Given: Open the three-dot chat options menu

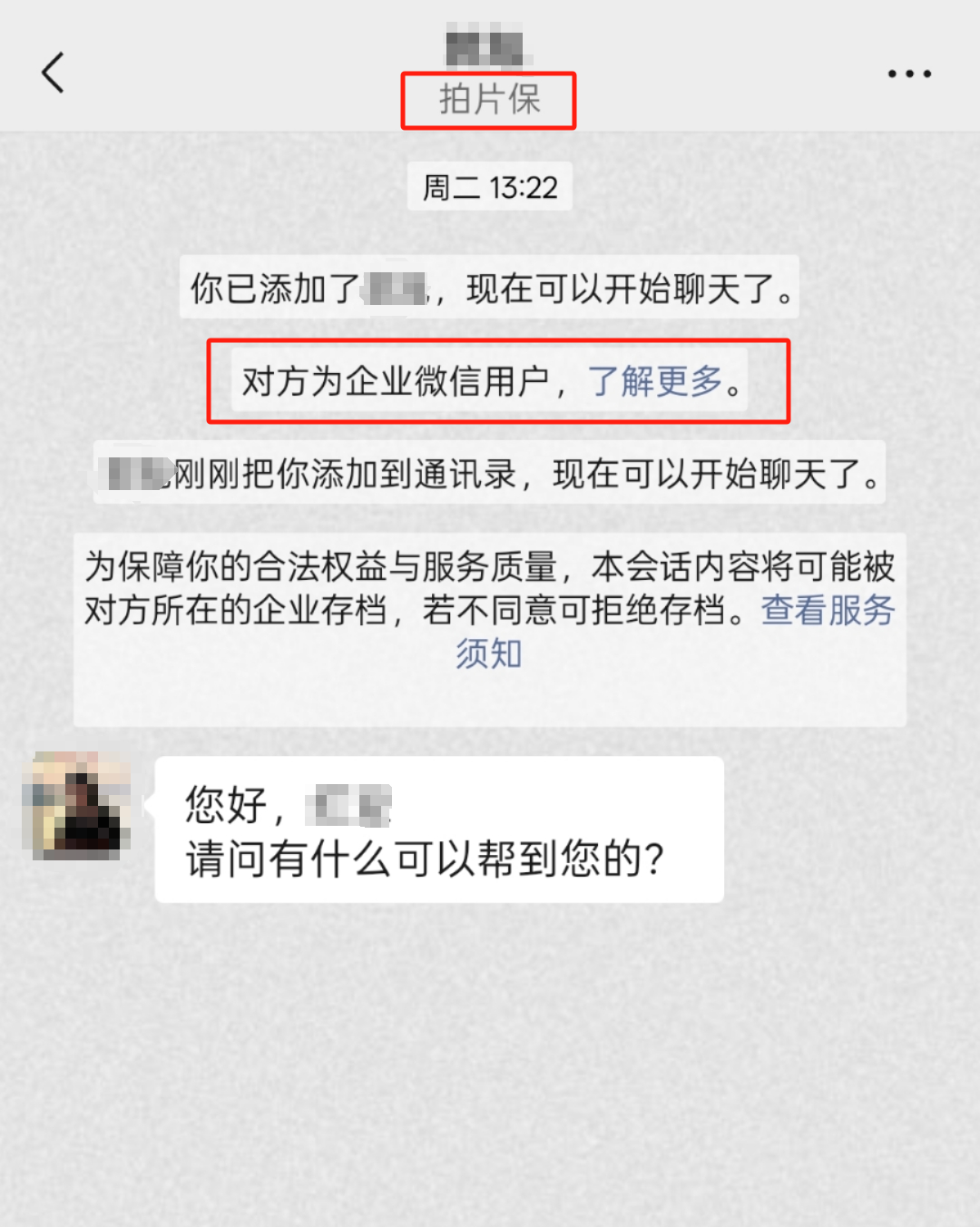Looking at the screenshot, I should tap(909, 74).
